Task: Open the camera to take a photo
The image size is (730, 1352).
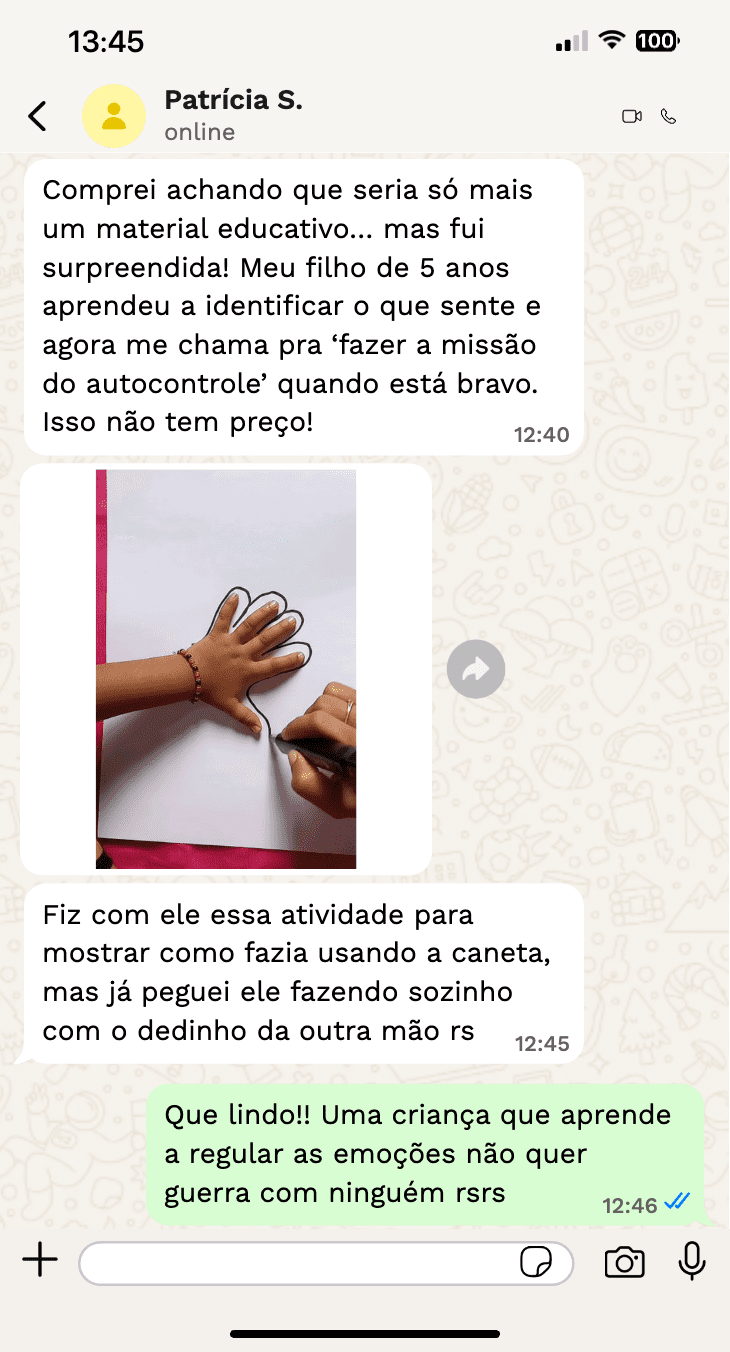Action: [x=625, y=1262]
